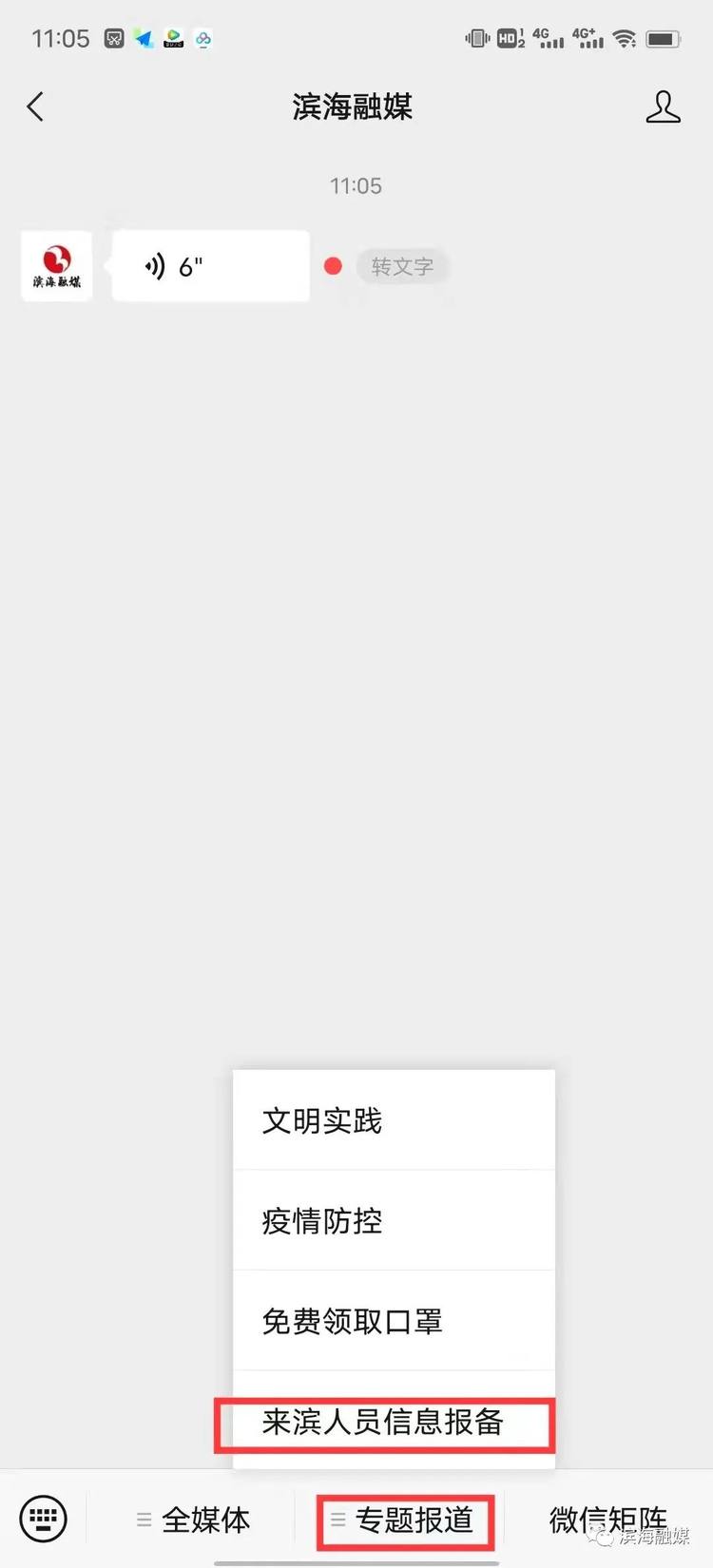Screen dimensions: 713x1568
Task: Play the 6-second voice message
Action: coord(211,266)
